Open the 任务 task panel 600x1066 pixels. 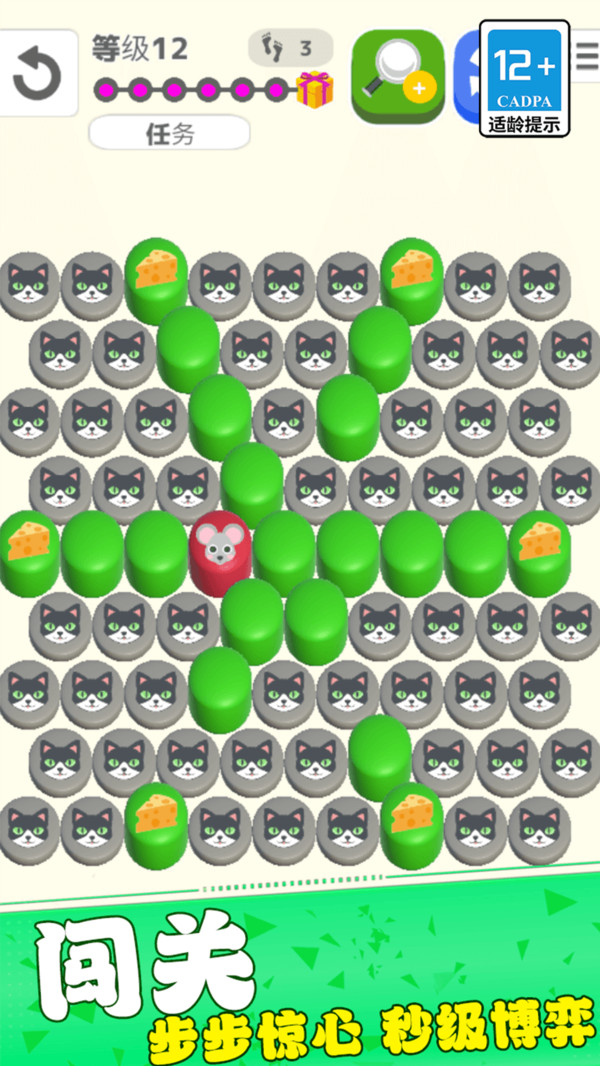coord(169,134)
